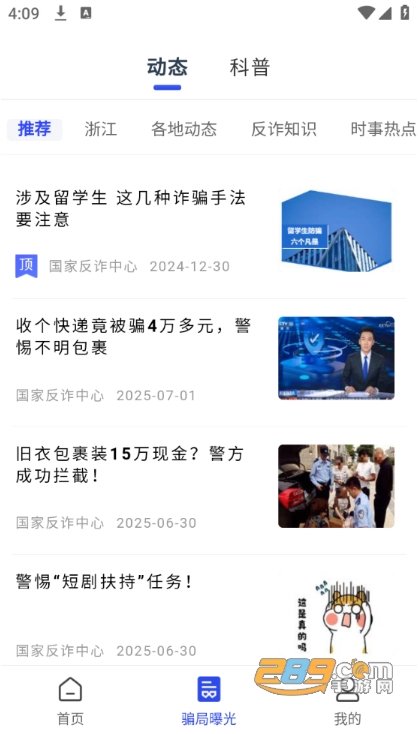The width and height of the screenshot is (418, 734).
Task: Open the 警惕"短剧扶持"任务 article
Action: click(209, 611)
